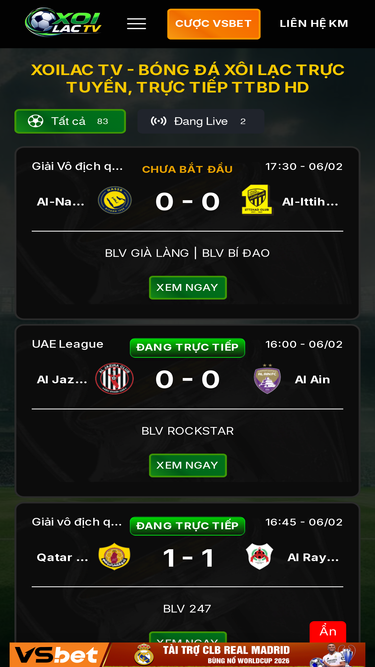Tap the CƯỢC VSBET button
The image size is (375, 667).
tap(213, 24)
